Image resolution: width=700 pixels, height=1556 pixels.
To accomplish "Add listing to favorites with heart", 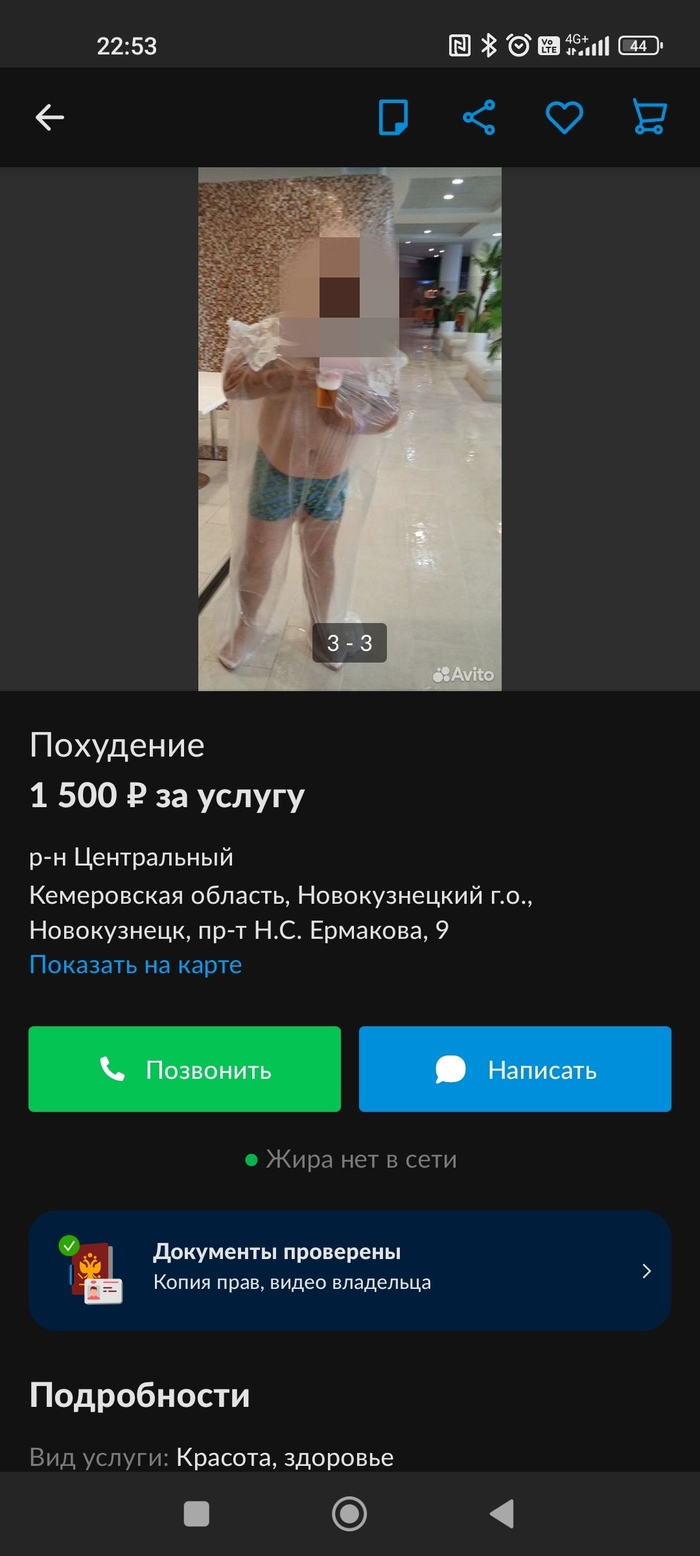I will click(x=564, y=118).
